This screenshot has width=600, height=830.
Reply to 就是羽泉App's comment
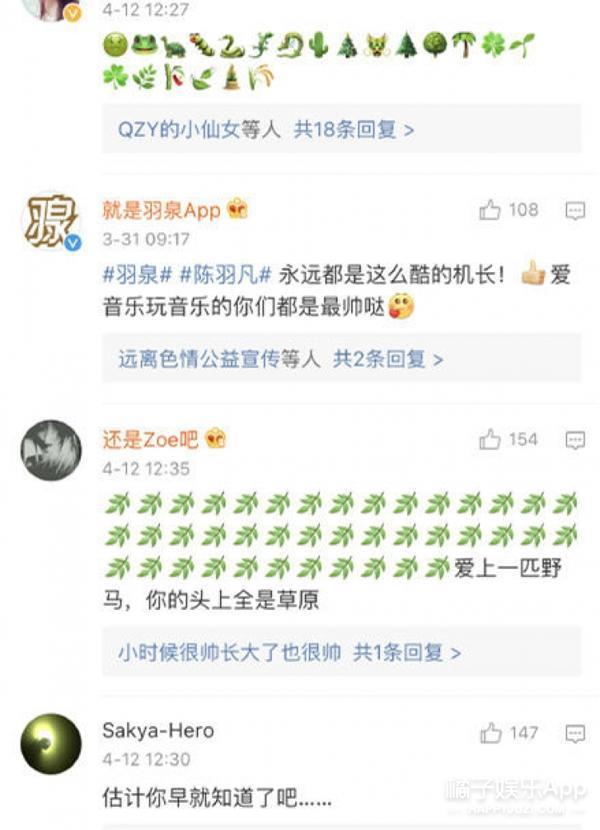click(x=575, y=210)
